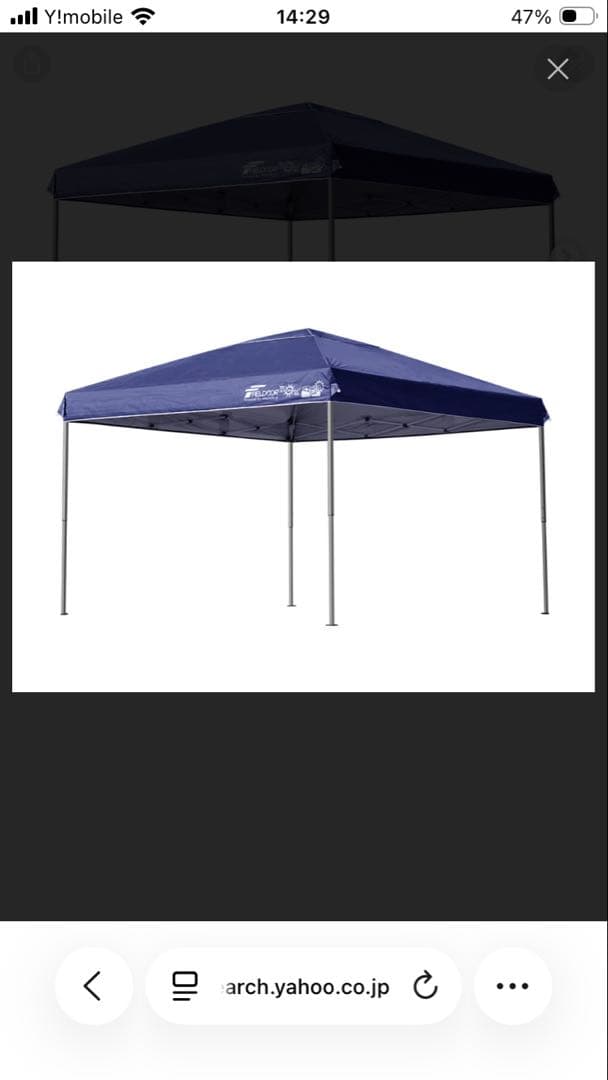Open the page settings icon in address bar

(184, 986)
